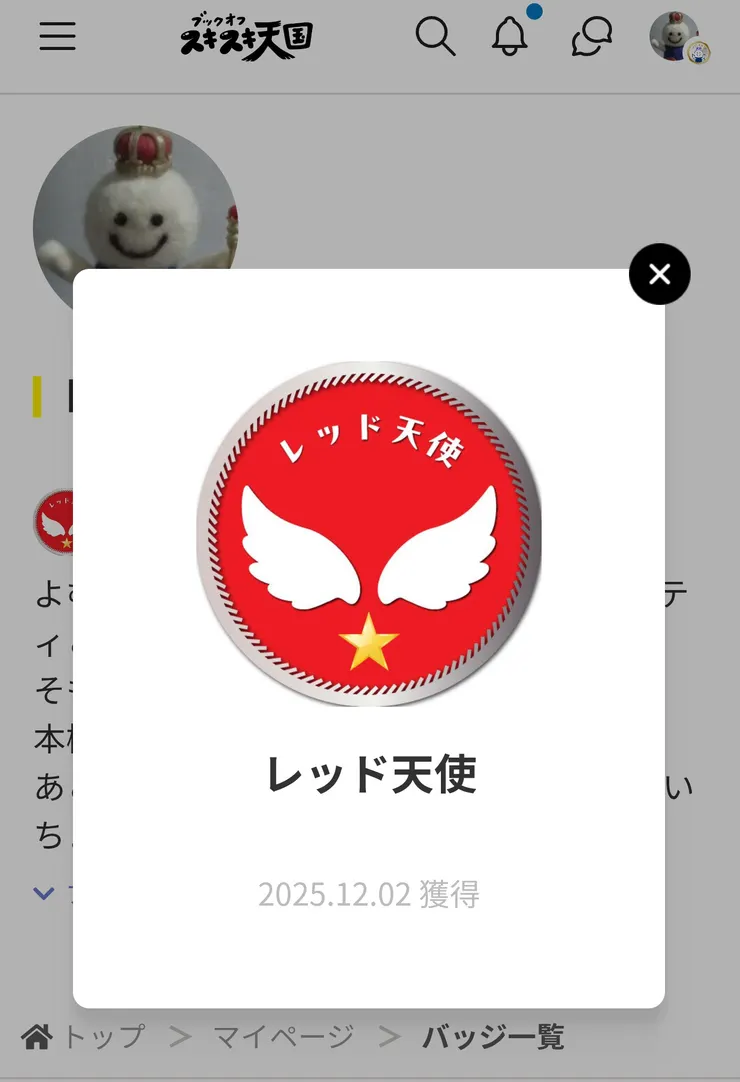This screenshot has height=1082, width=740.
Task: Click the home icon in the breadcrumb
Action: coord(36,1038)
